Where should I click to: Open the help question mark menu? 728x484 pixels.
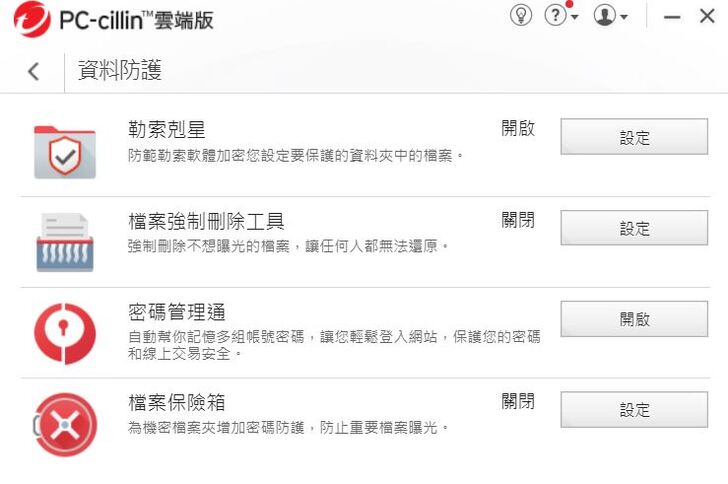point(559,16)
